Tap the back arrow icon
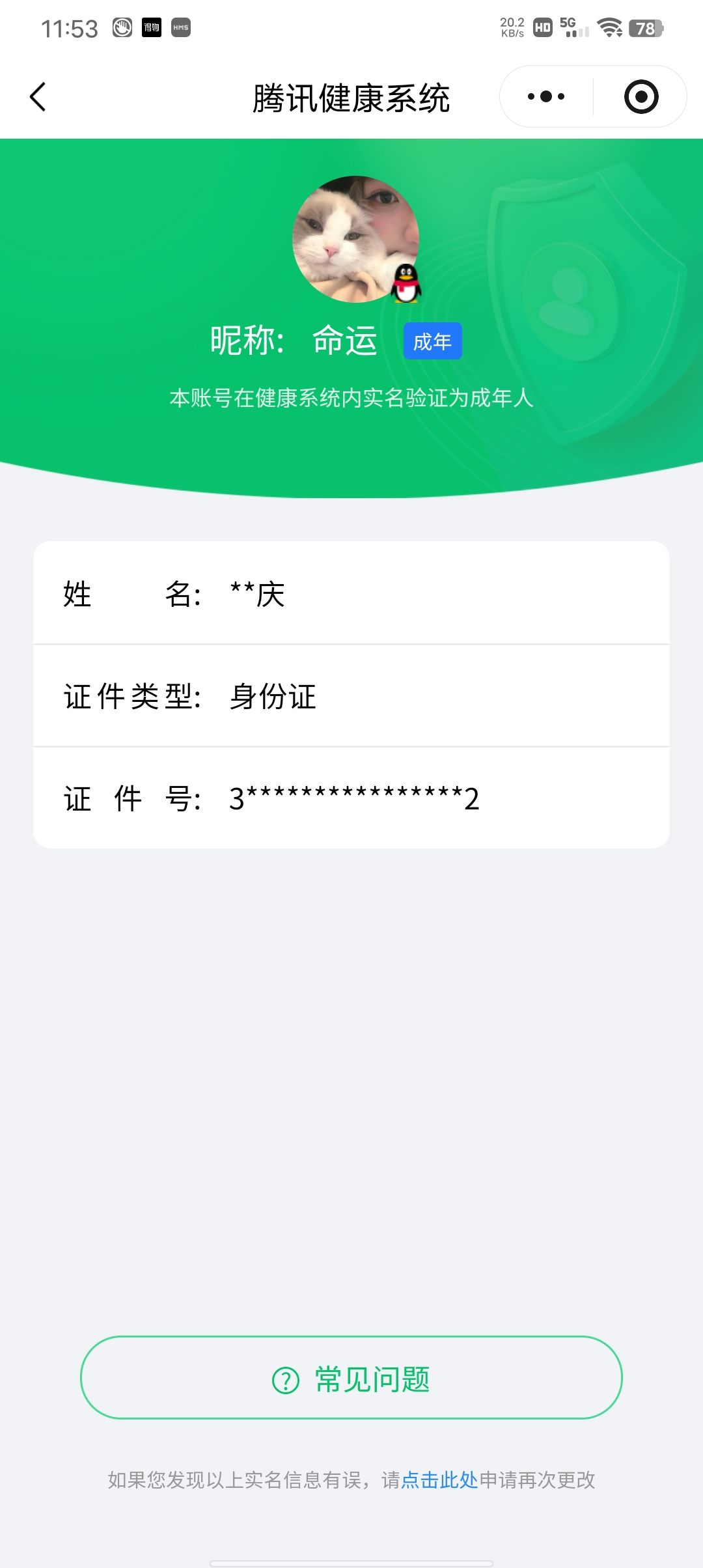The width and height of the screenshot is (703, 1568). tap(38, 96)
